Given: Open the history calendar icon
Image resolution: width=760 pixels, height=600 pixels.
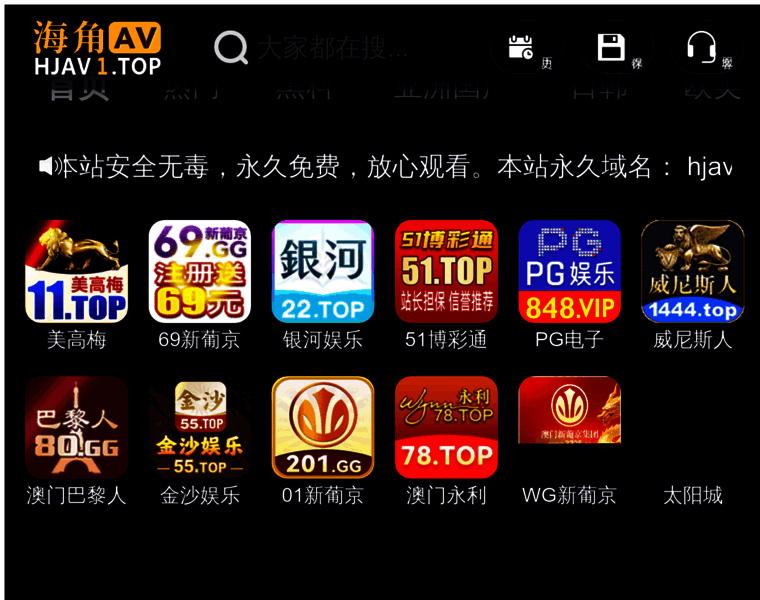Looking at the screenshot, I should [521, 47].
